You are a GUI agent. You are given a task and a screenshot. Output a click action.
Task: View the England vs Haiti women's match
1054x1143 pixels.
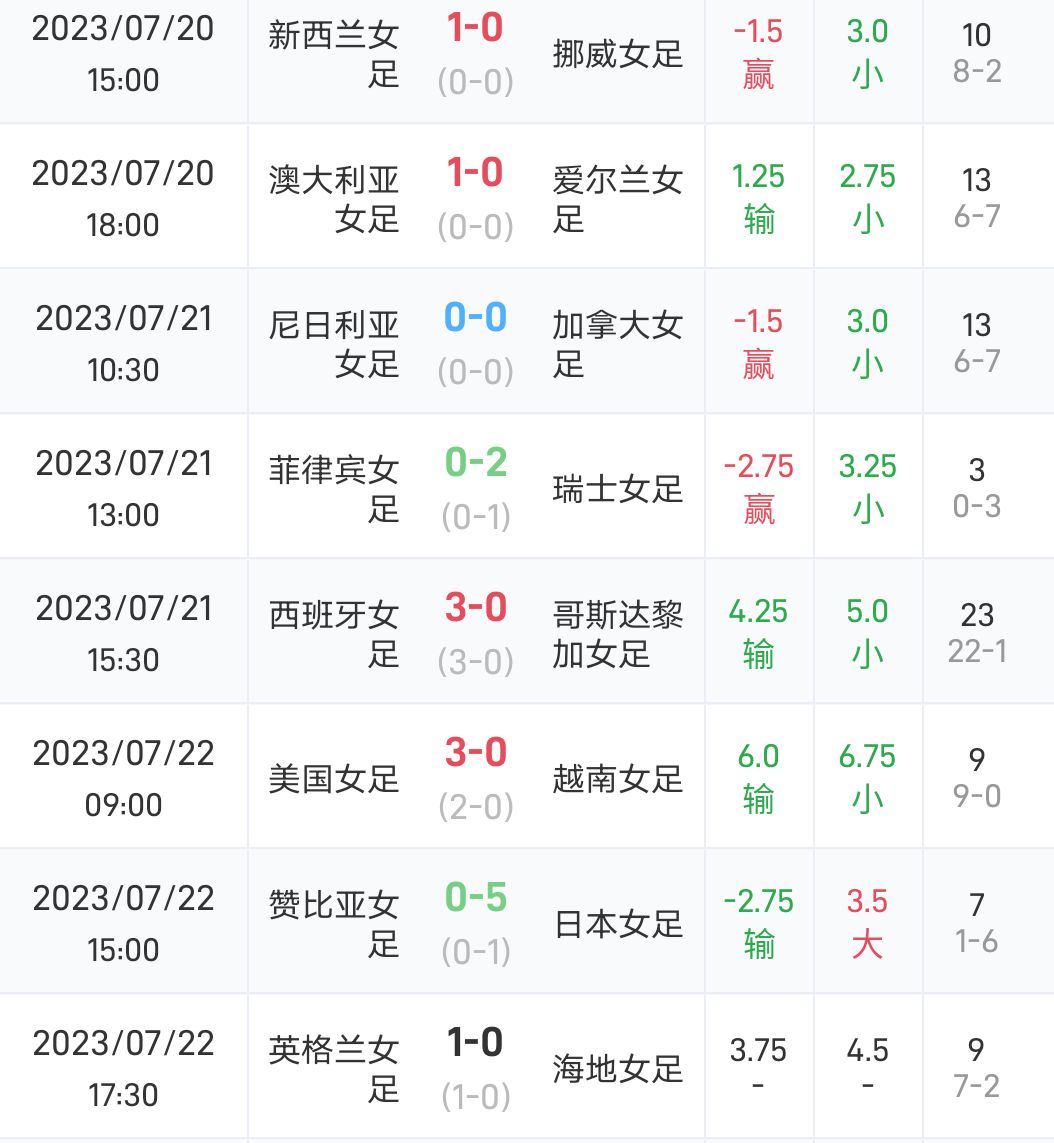click(x=476, y=1066)
